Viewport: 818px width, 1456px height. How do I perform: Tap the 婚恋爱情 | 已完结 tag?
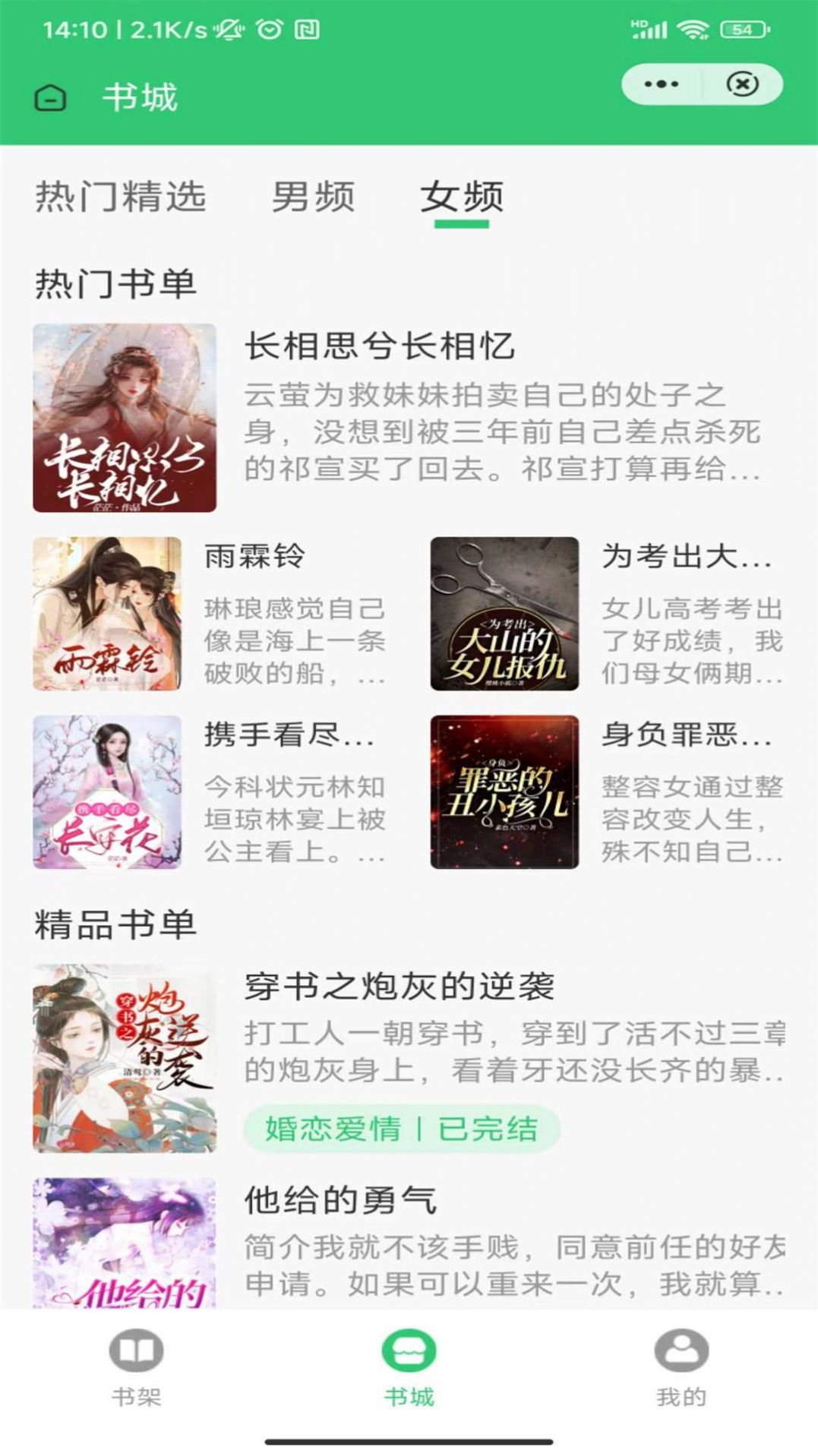coord(401,1129)
